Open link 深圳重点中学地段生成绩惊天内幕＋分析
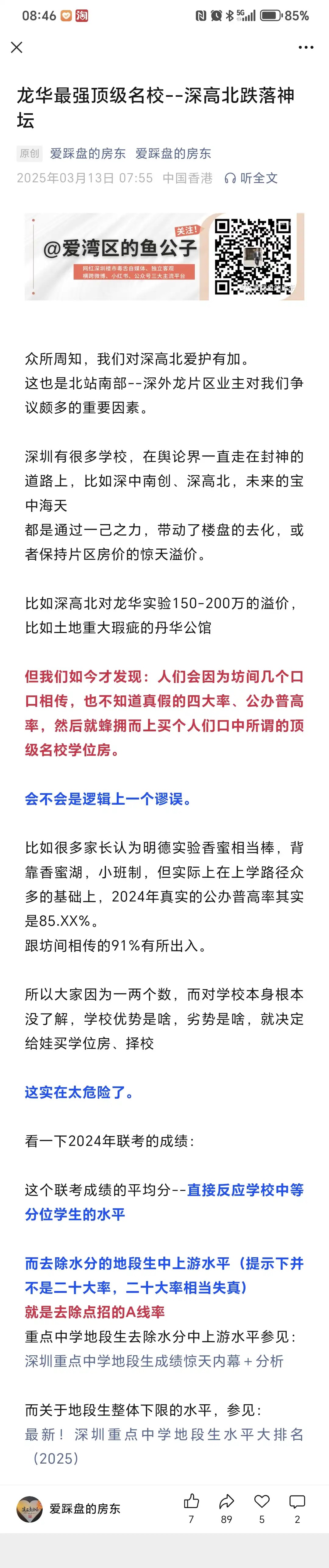Viewport: 329px width, 1568px height. point(154,1361)
